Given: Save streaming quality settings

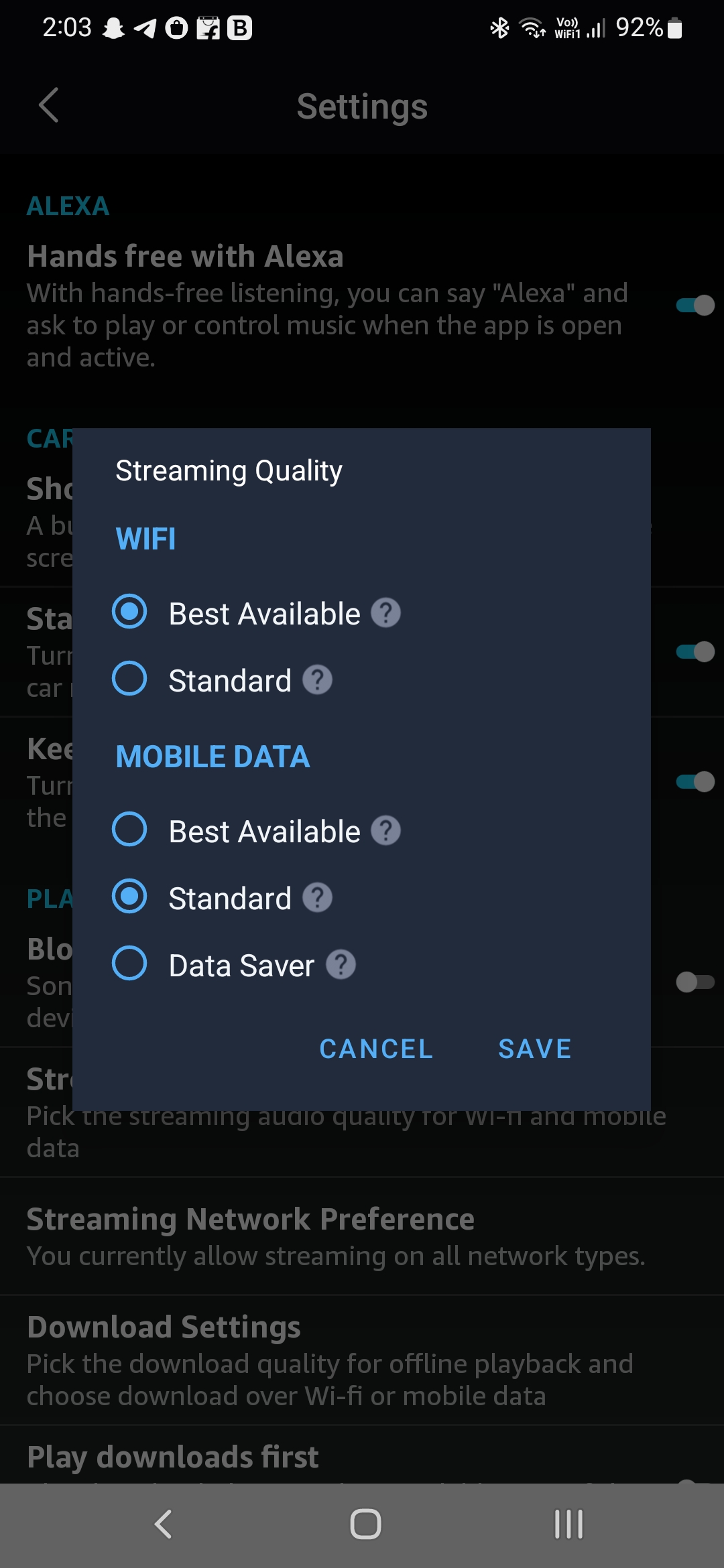Looking at the screenshot, I should tap(535, 1049).
